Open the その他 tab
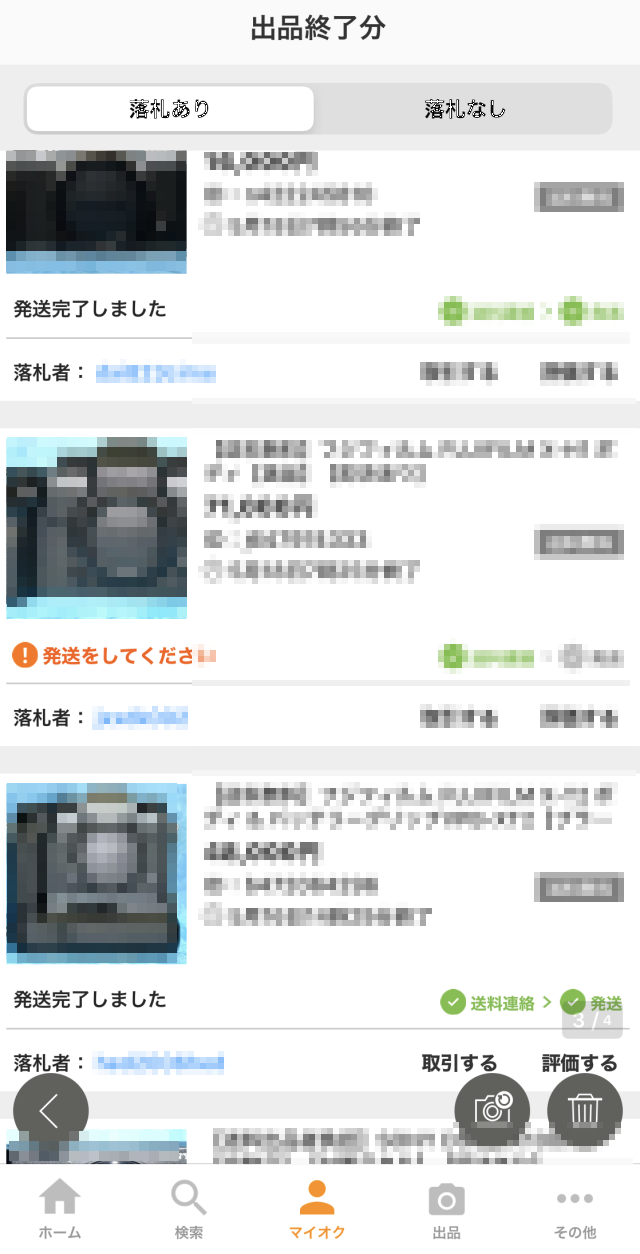 pos(575,1209)
